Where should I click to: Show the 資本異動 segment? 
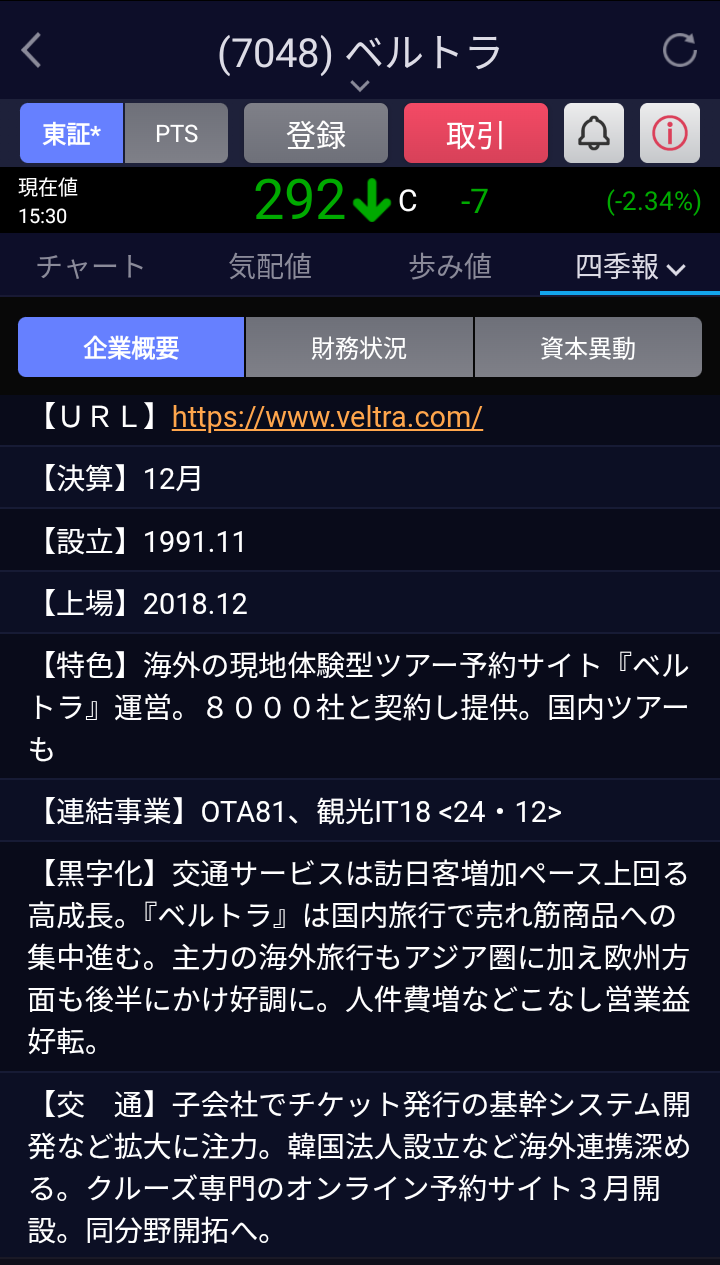[x=588, y=347]
